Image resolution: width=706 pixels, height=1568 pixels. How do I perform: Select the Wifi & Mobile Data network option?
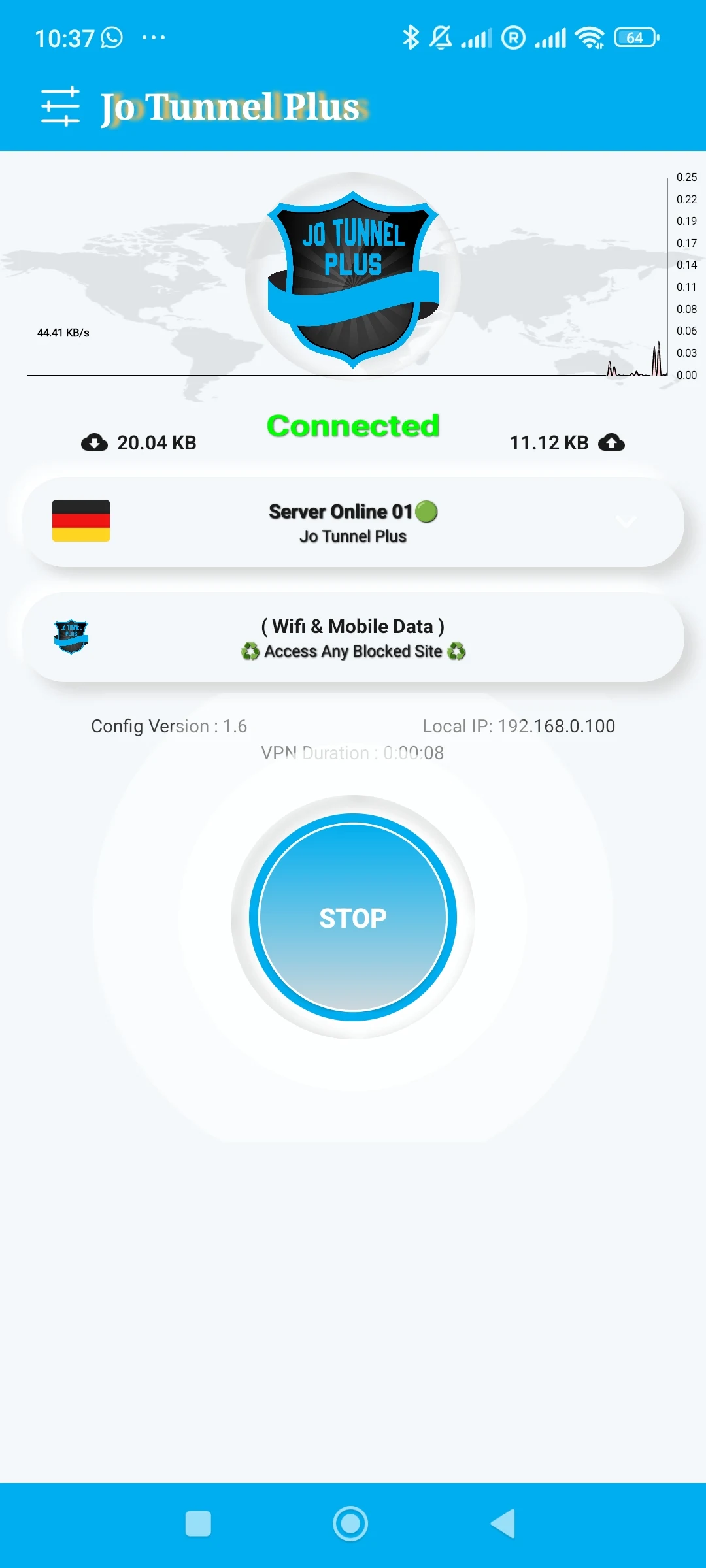click(x=353, y=637)
